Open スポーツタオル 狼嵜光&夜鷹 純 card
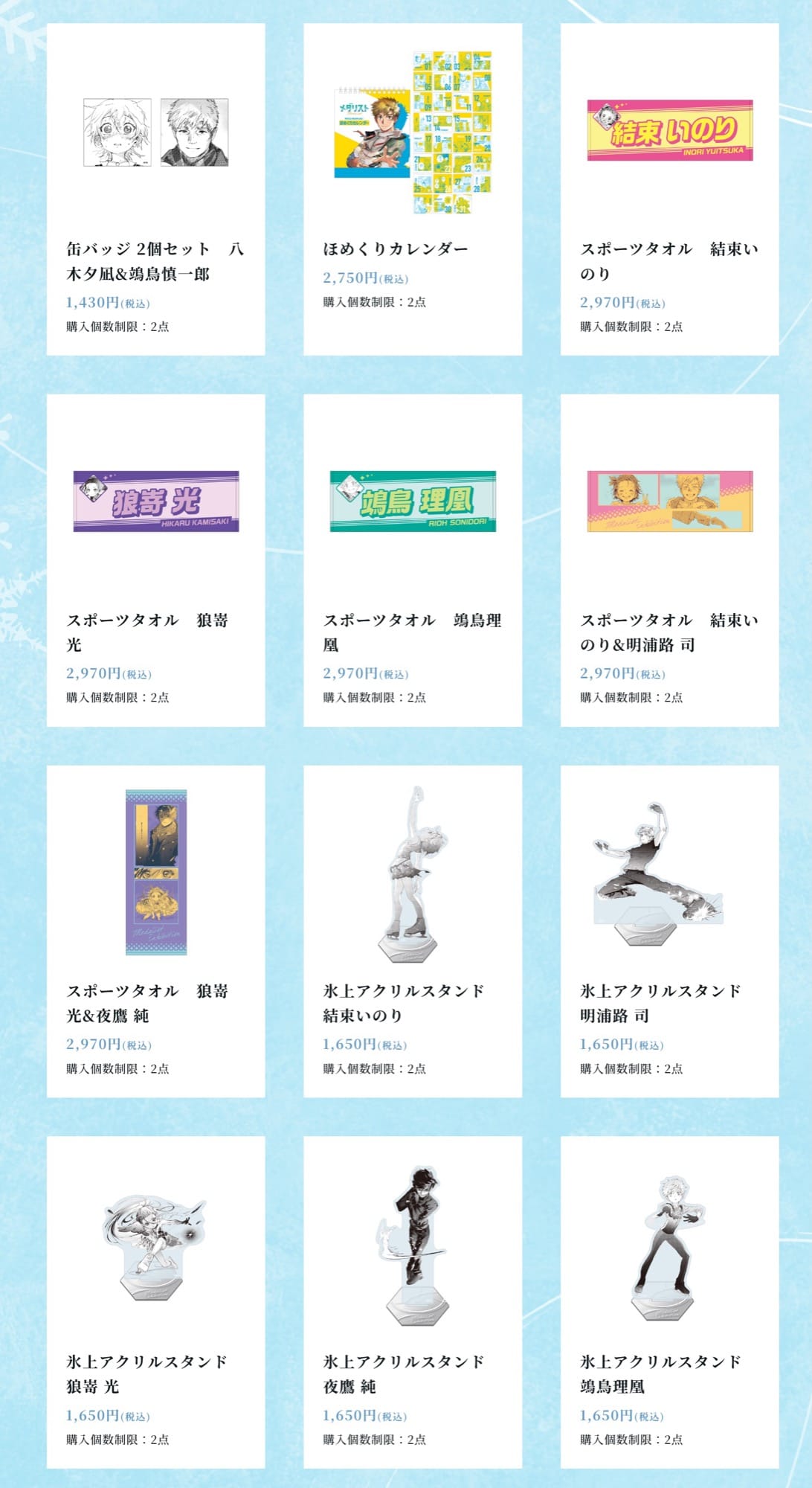812x1488 pixels. click(x=155, y=931)
